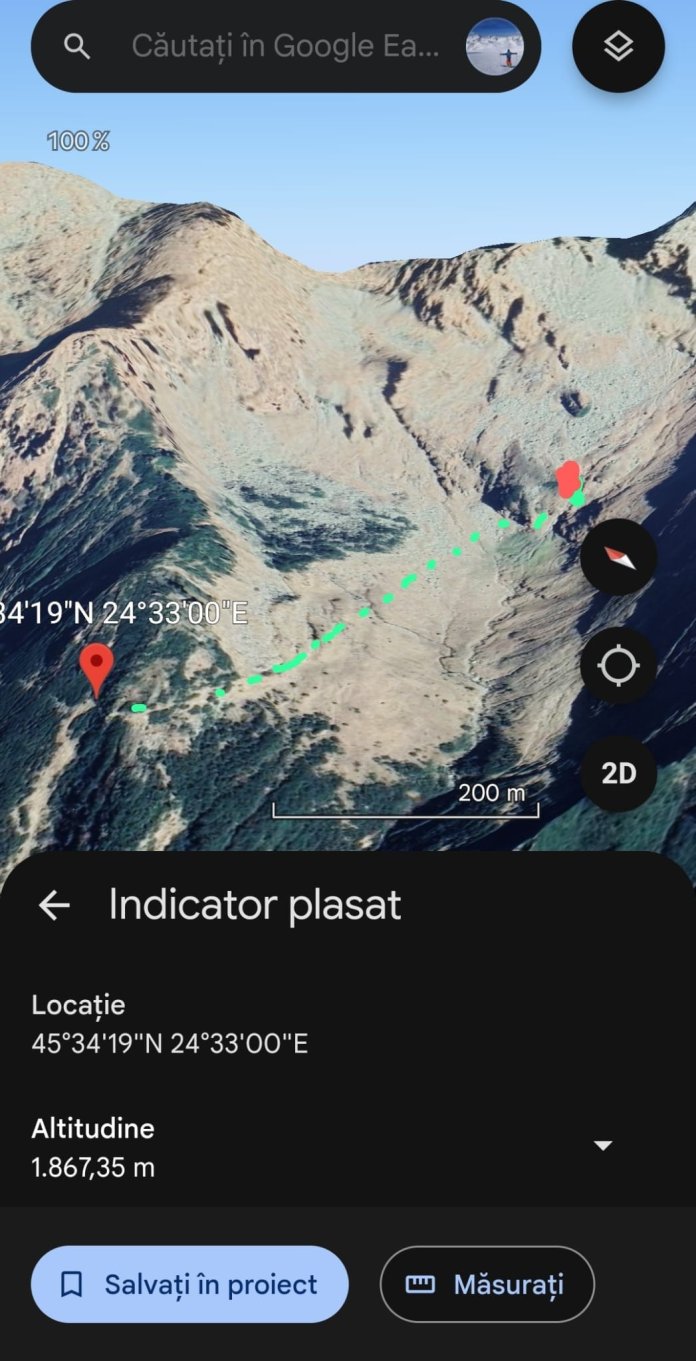Expand the Altitudine dropdown arrow

(x=603, y=1145)
